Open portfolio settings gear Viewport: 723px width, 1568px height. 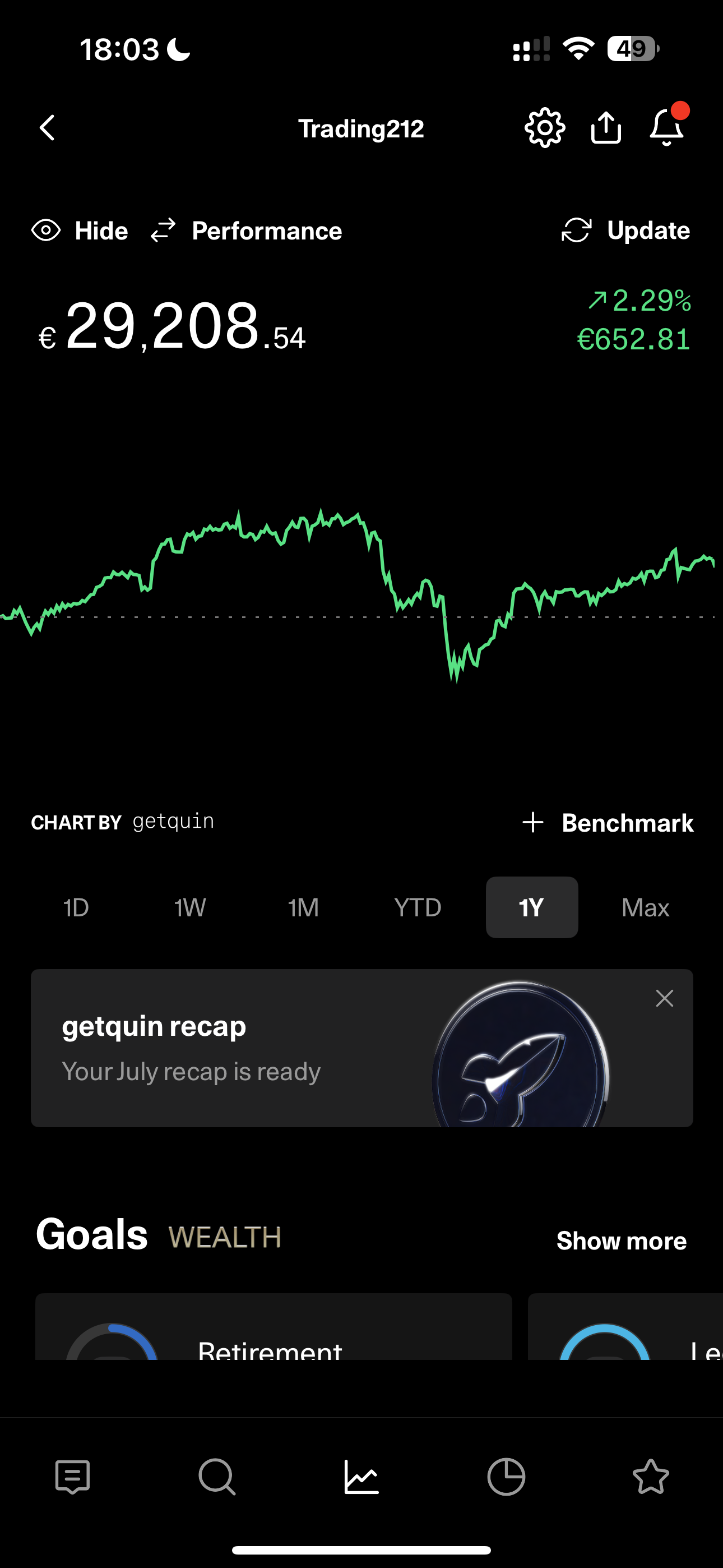pos(545,128)
